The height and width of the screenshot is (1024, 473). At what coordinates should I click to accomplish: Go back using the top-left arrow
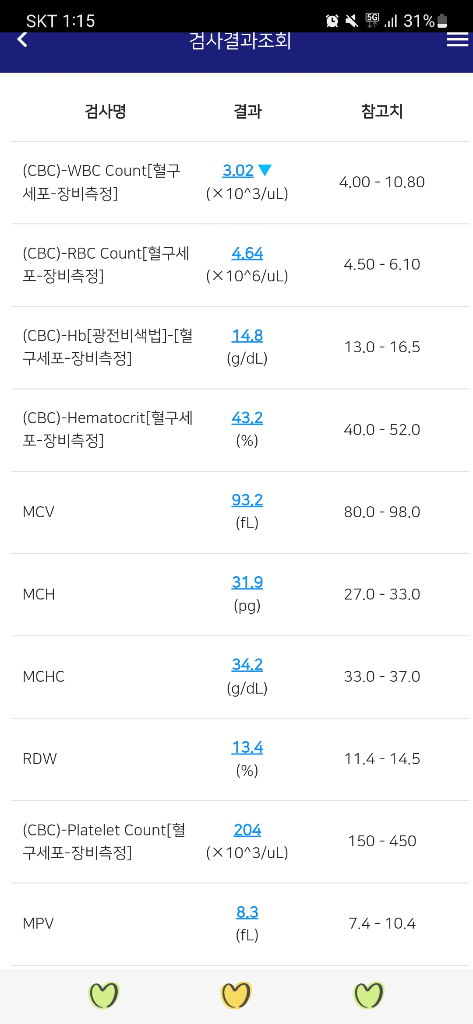click(x=22, y=40)
